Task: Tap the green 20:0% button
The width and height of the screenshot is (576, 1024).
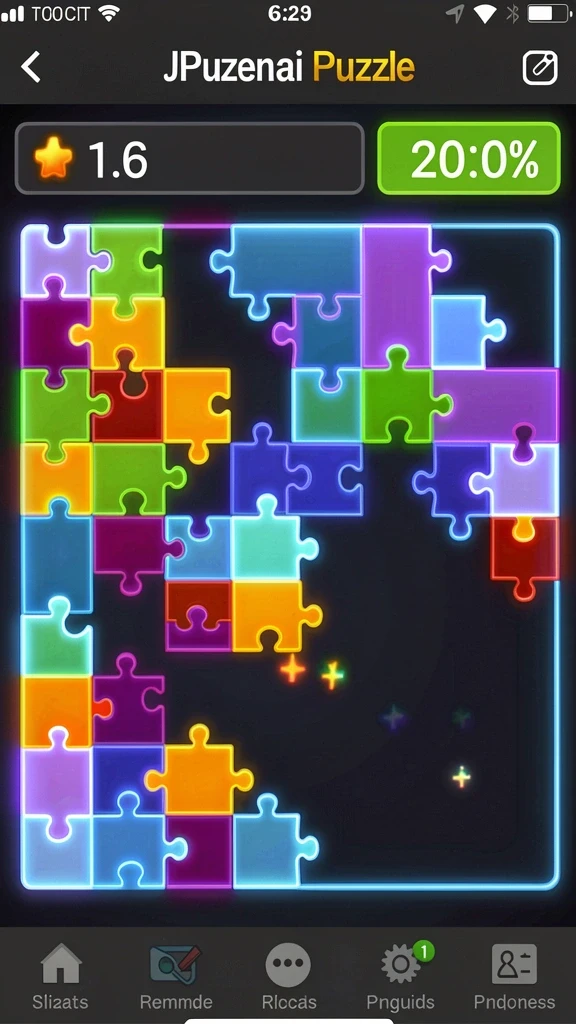Action: coord(469,159)
